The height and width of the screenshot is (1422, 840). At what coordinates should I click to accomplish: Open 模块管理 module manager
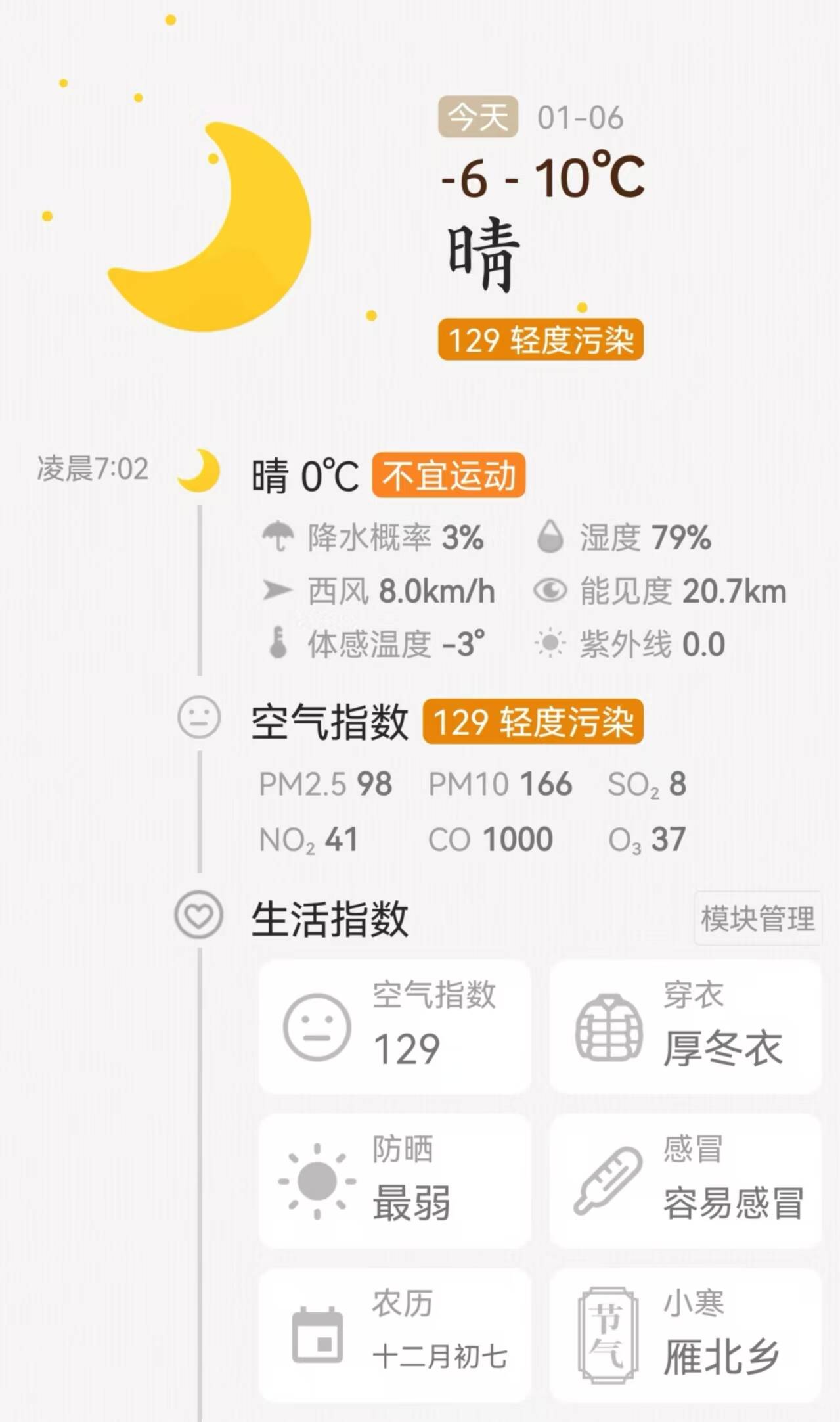click(x=758, y=918)
